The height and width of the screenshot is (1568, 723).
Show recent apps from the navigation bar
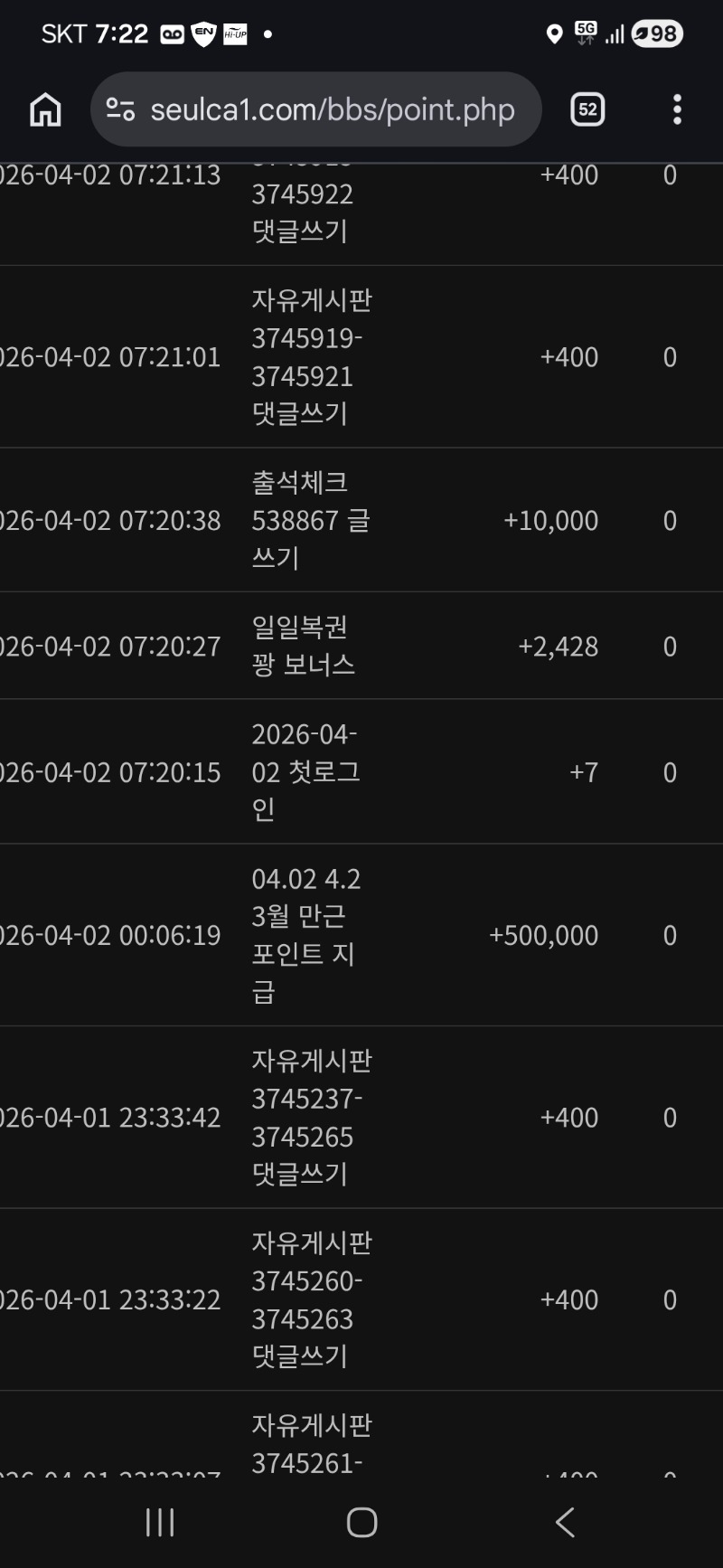click(x=160, y=1522)
